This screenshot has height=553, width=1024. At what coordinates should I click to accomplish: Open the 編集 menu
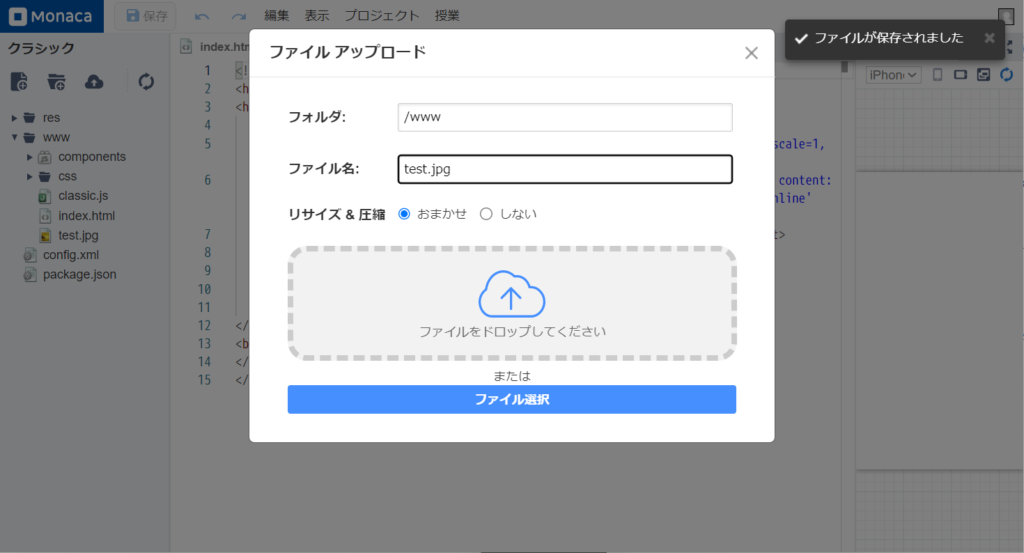click(x=277, y=16)
